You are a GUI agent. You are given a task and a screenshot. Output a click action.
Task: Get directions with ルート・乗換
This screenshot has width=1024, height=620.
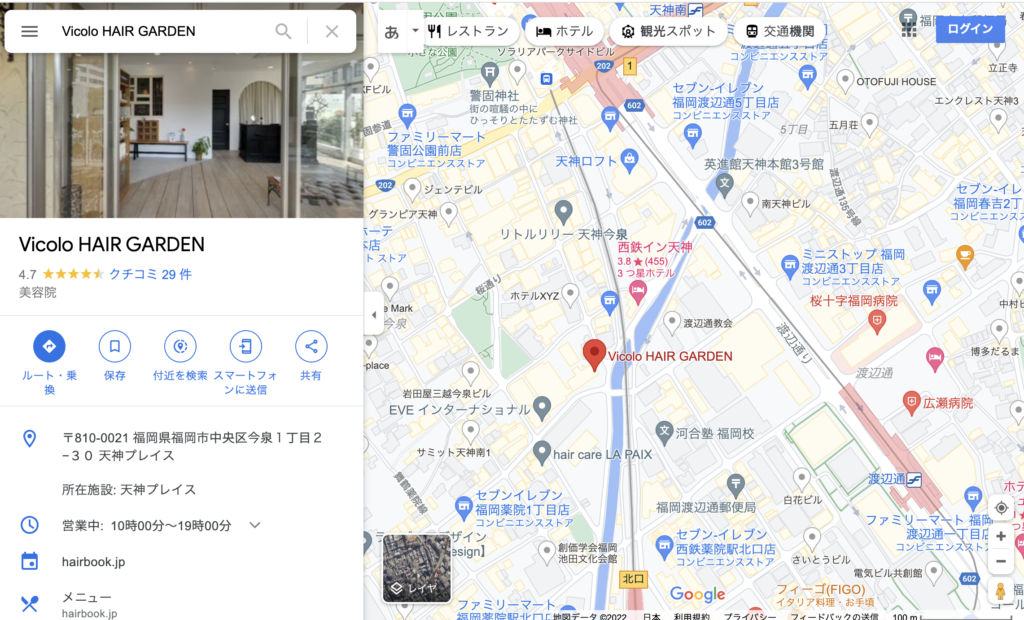49,347
